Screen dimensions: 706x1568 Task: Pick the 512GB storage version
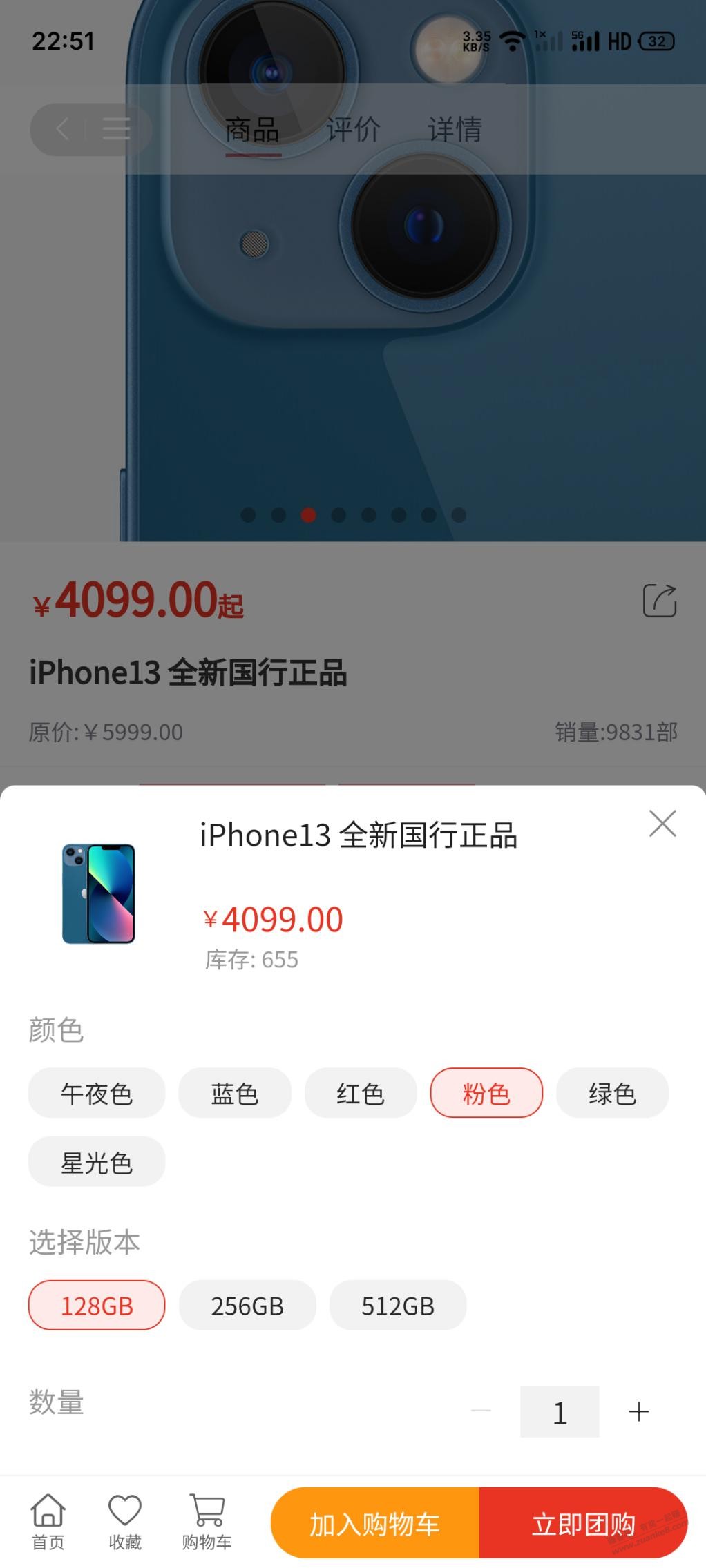pyautogui.click(x=398, y=1305)
